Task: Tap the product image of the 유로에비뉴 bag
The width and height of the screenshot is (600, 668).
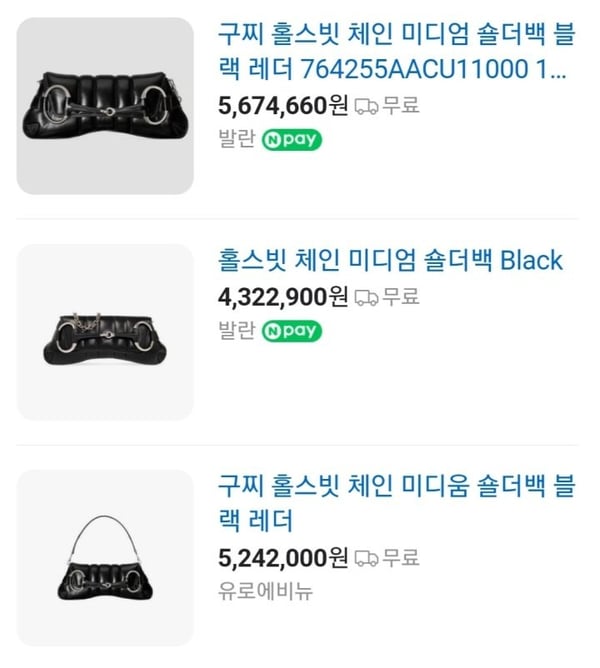Action: click(x=105, y=558)
